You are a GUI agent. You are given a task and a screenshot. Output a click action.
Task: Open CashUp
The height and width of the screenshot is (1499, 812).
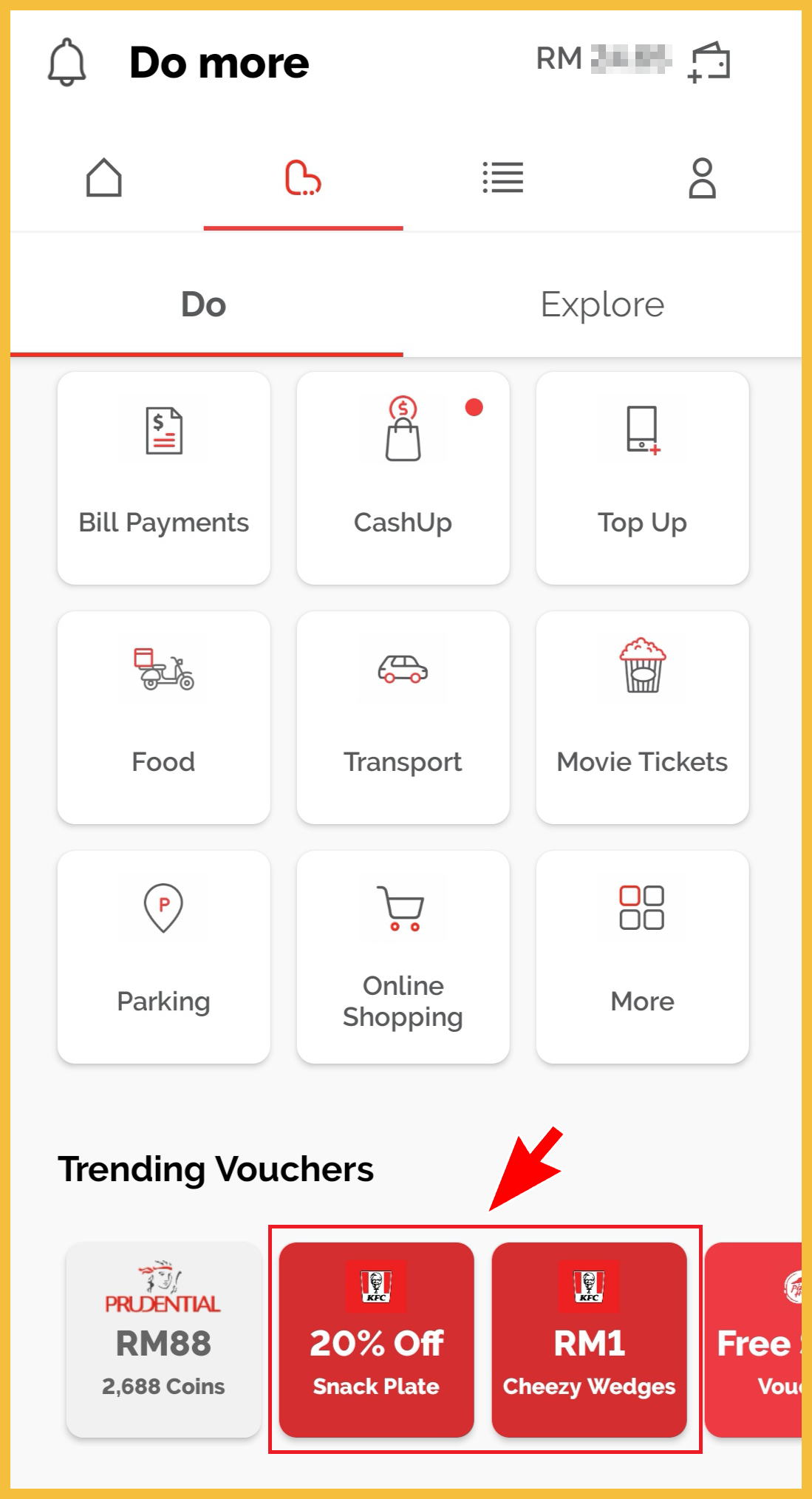click(x=403, y=478)
